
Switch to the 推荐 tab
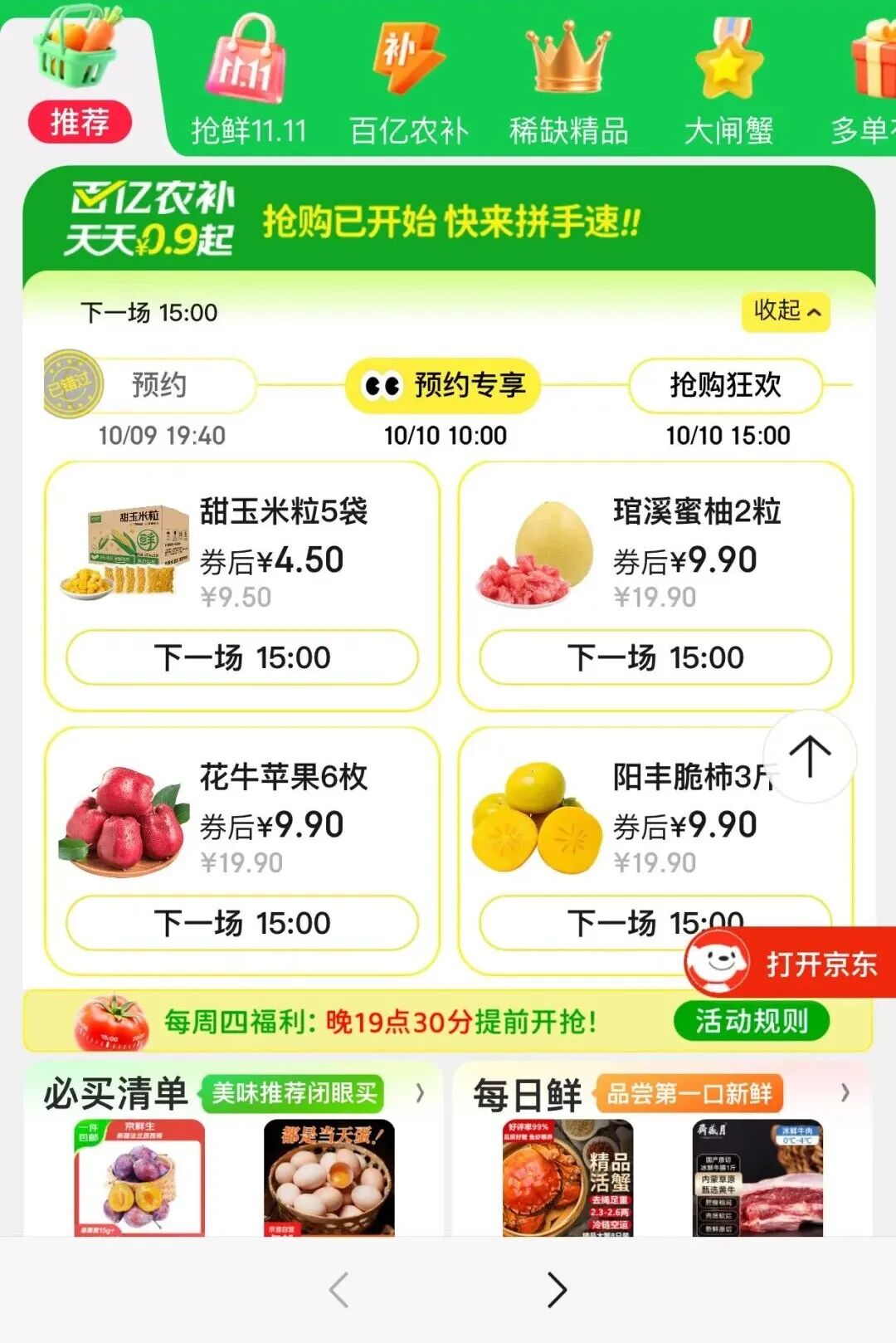click(80, 122)
